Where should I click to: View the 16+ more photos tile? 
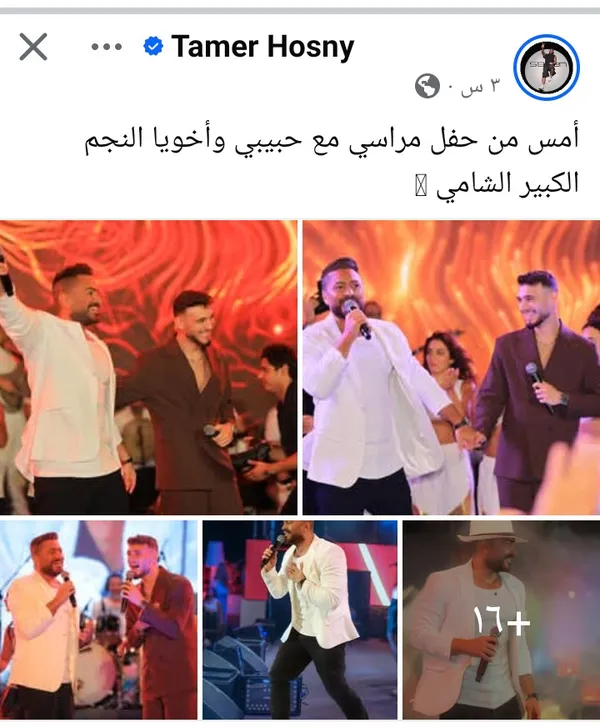pos(500,619)
